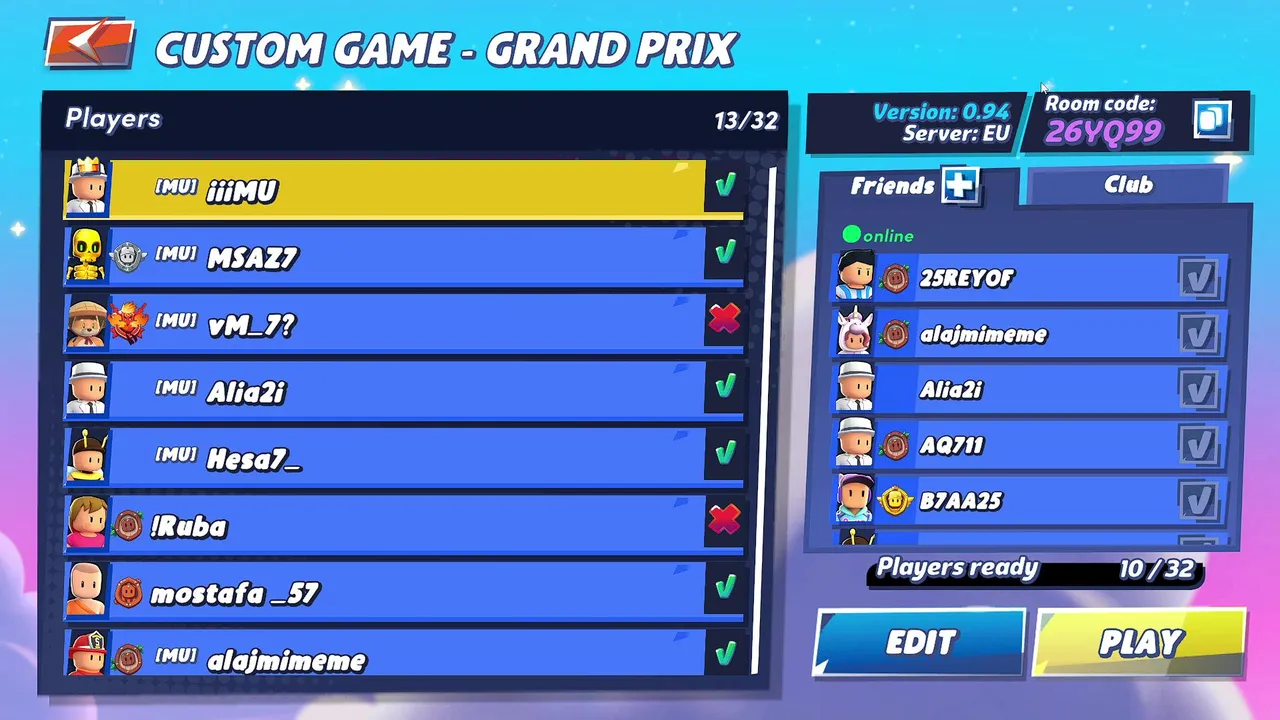
Task: Check the box for friend Alia2i
Action: tap(1198, 389)
